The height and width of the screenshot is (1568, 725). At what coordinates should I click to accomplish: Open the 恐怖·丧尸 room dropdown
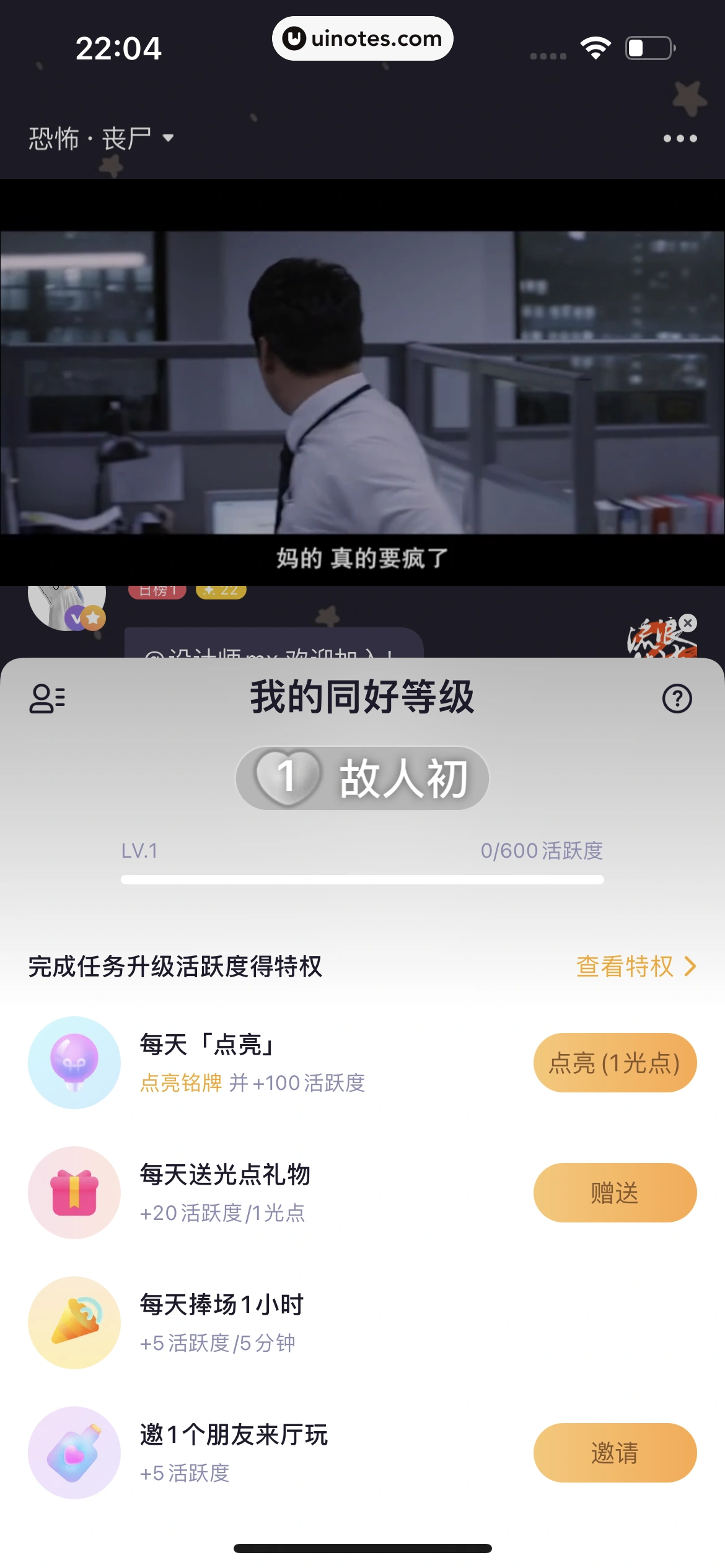click(x=101, y=138)
